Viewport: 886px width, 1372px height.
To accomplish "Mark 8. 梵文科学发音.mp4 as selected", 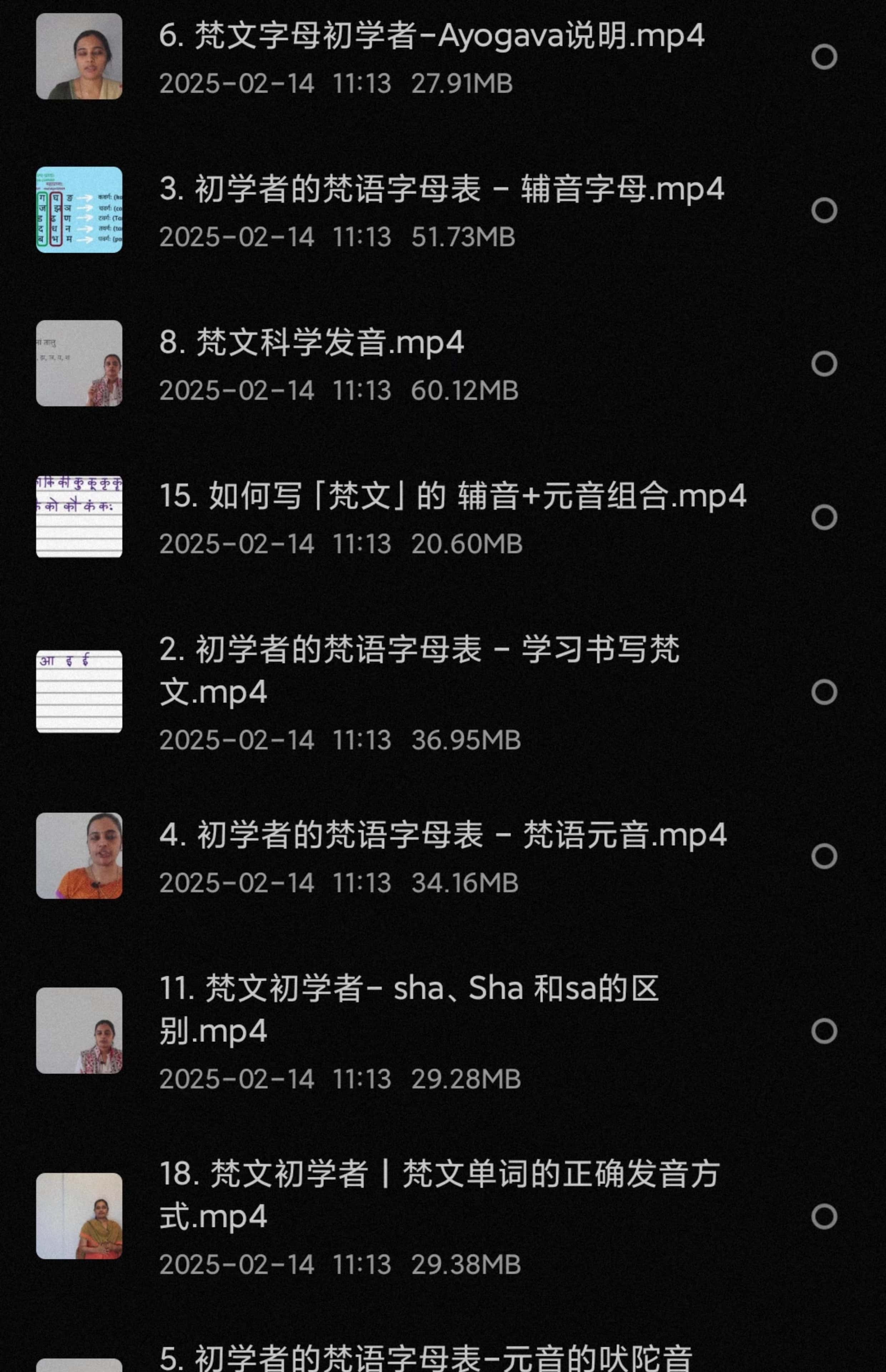I will [824, 364].
